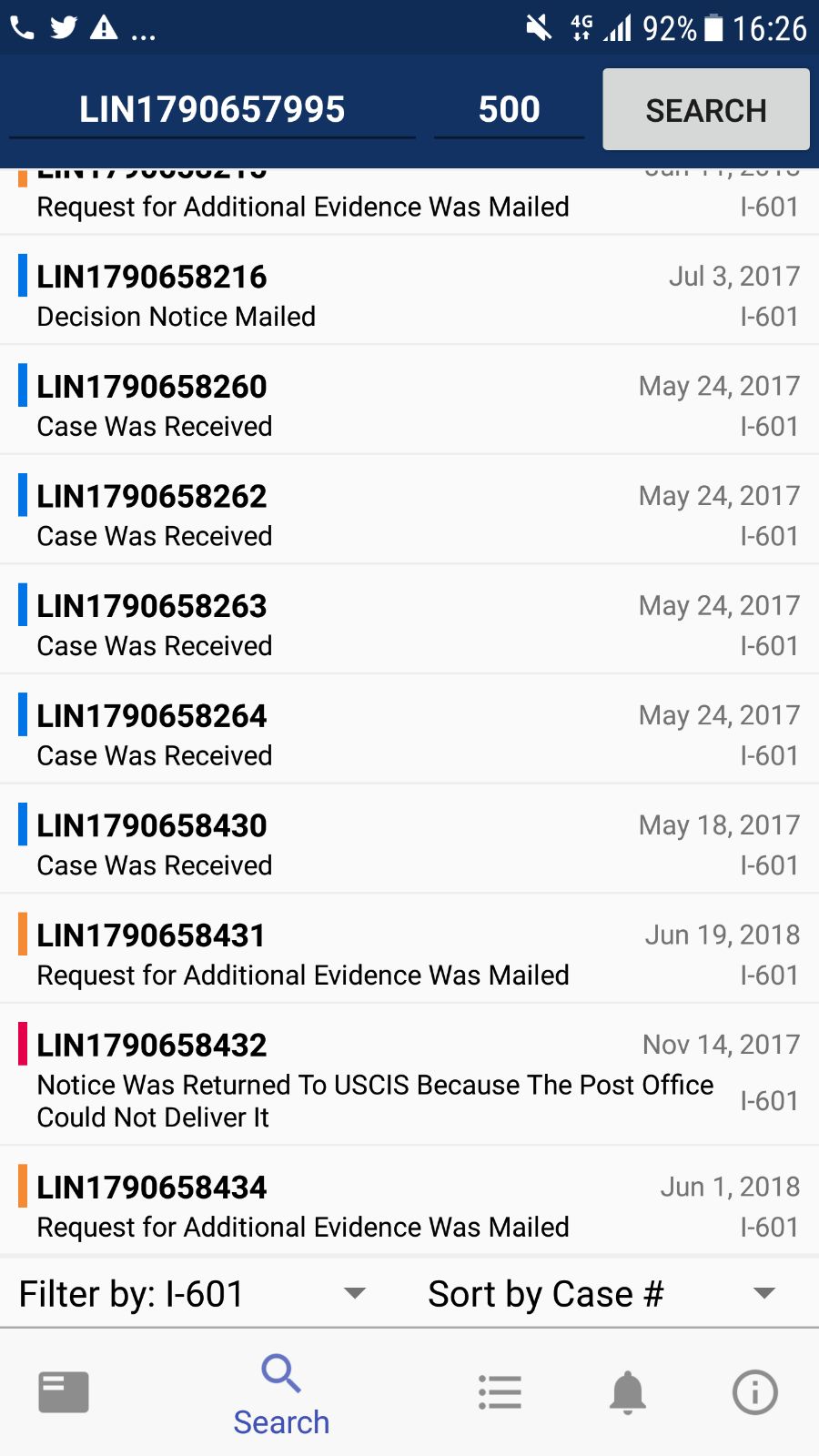819x1456 pixels.
Task: Open case LIN1790658264
Action: pyautogui.click(x=409, y=730)
